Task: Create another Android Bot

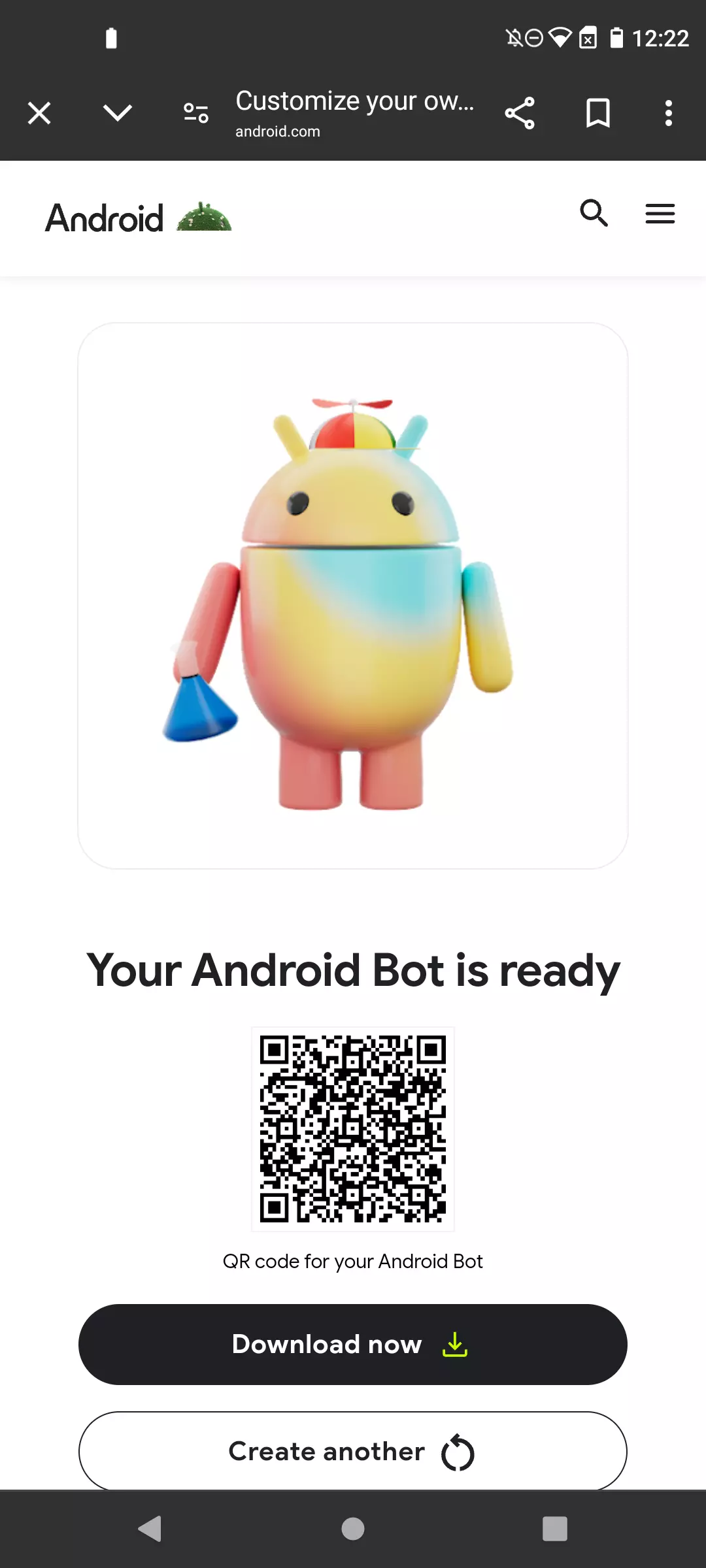Action: tap(353, 1452)
